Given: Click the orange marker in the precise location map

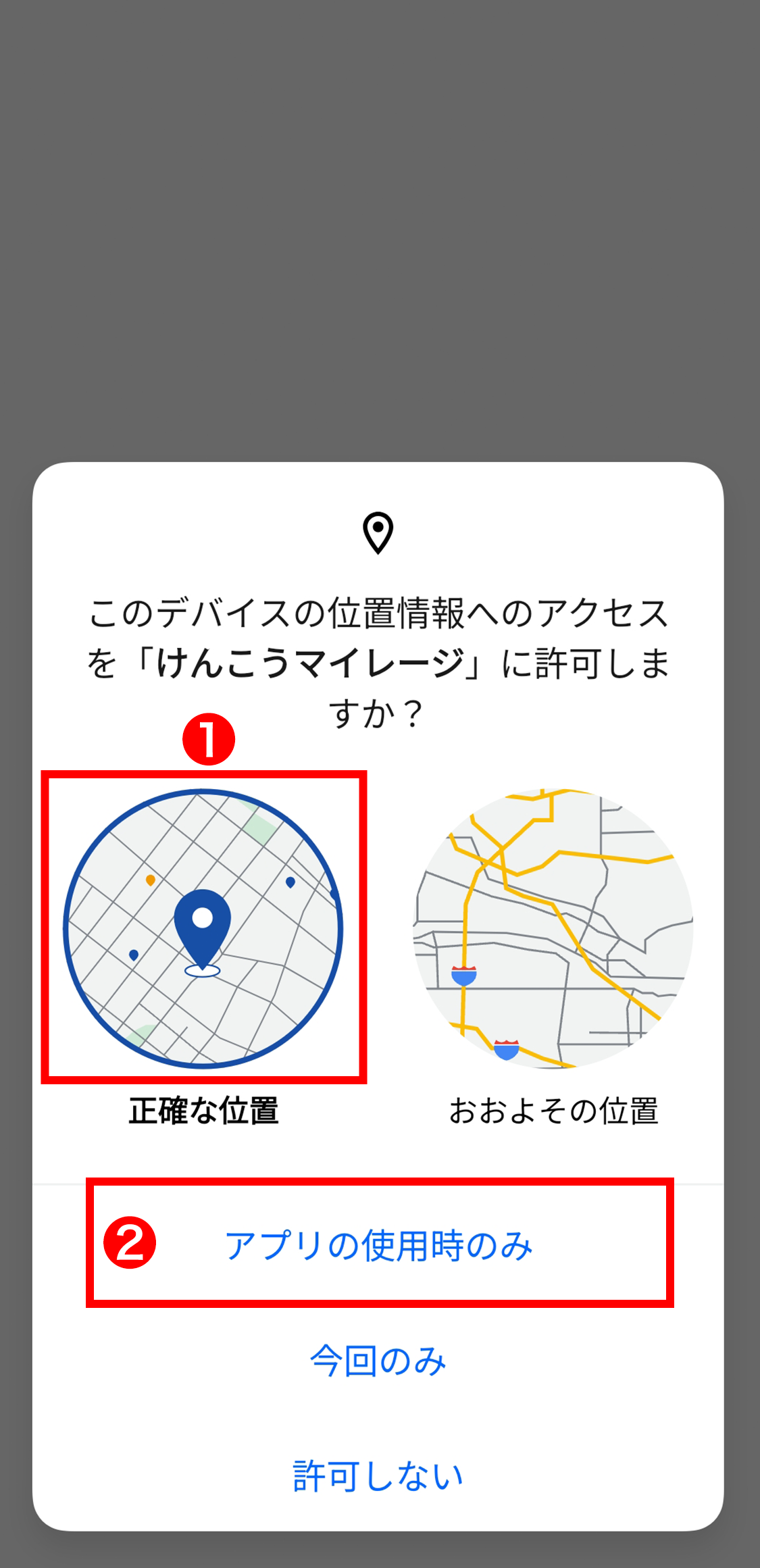Looking at the screenshot, I should pyautogui.click(x=150, y=880).
